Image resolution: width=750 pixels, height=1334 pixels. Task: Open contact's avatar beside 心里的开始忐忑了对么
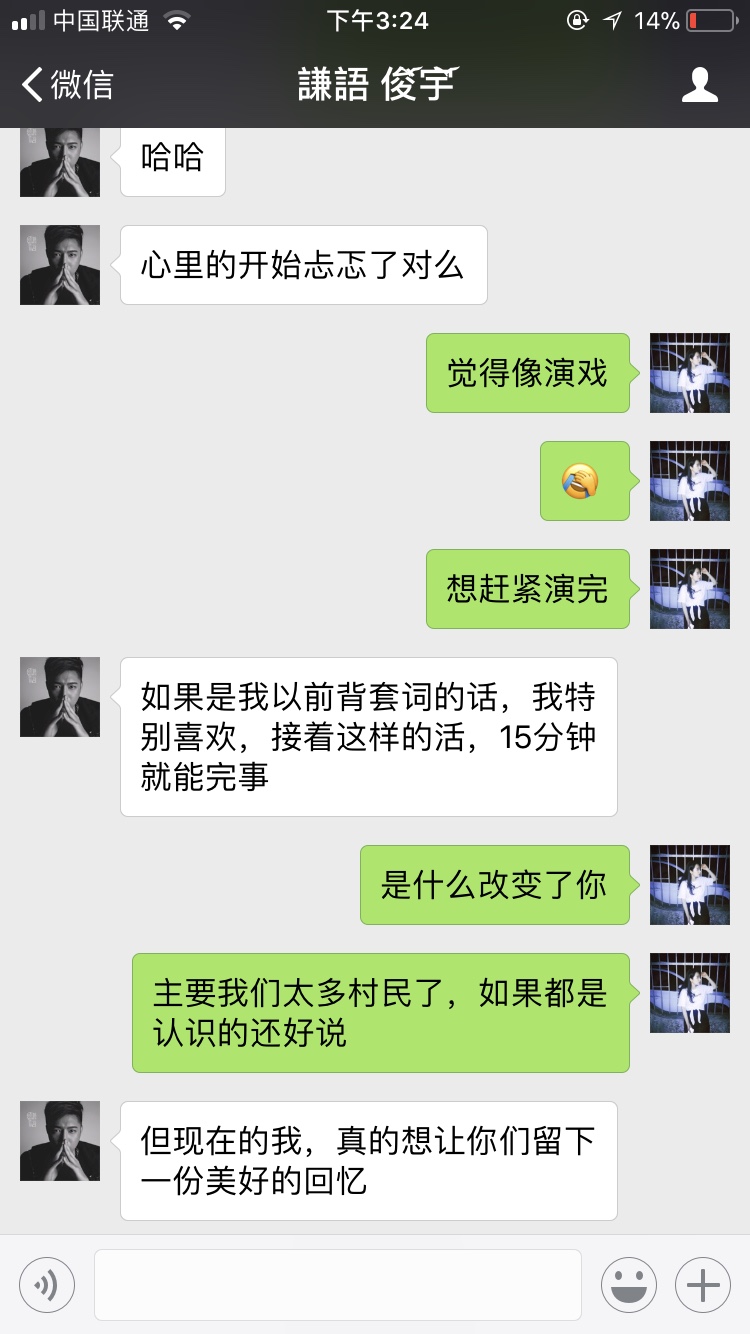60,265
